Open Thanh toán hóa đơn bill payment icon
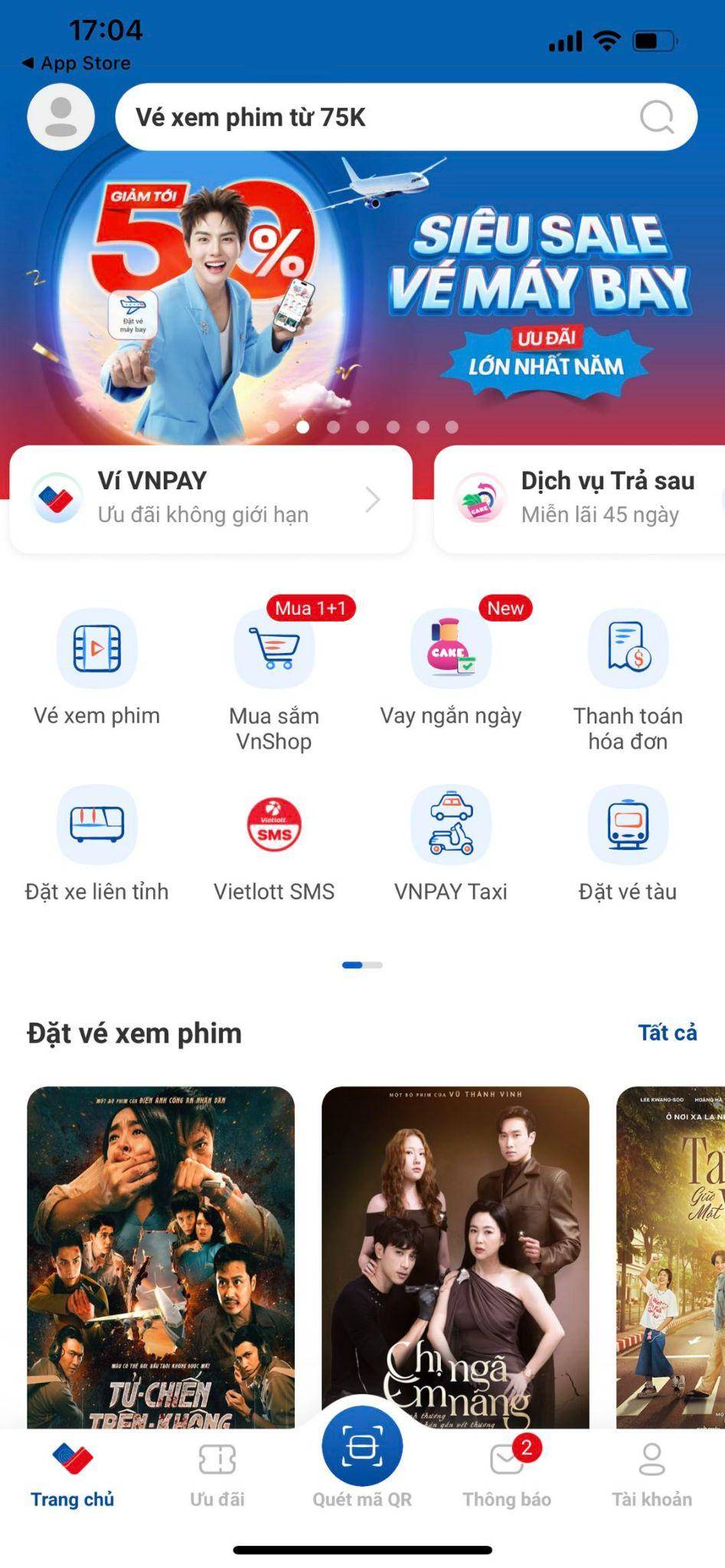The height and width of the screenshot is (1568, 725). click(x=628, y=648)
